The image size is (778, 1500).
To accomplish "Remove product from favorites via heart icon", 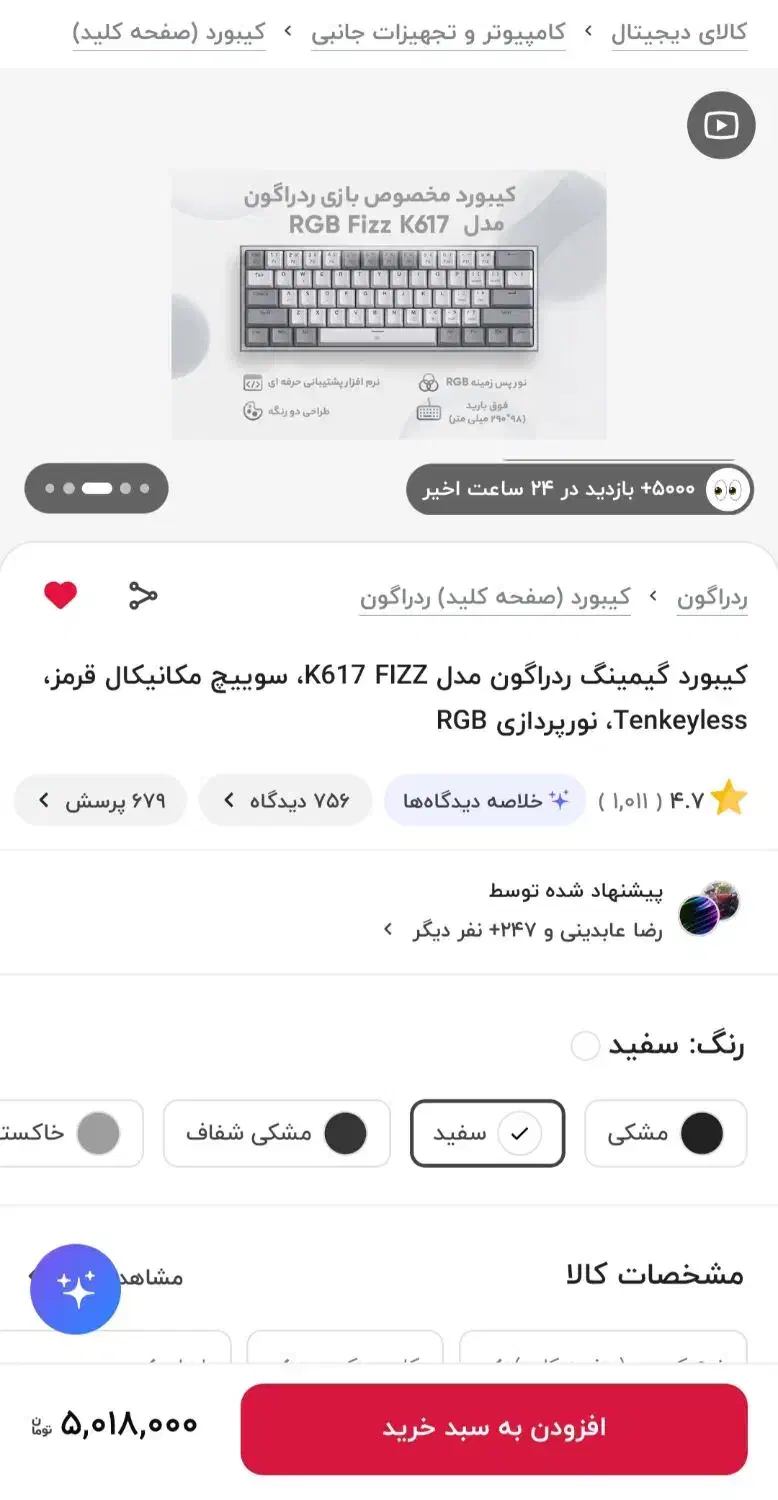I will tap(60, 596).
